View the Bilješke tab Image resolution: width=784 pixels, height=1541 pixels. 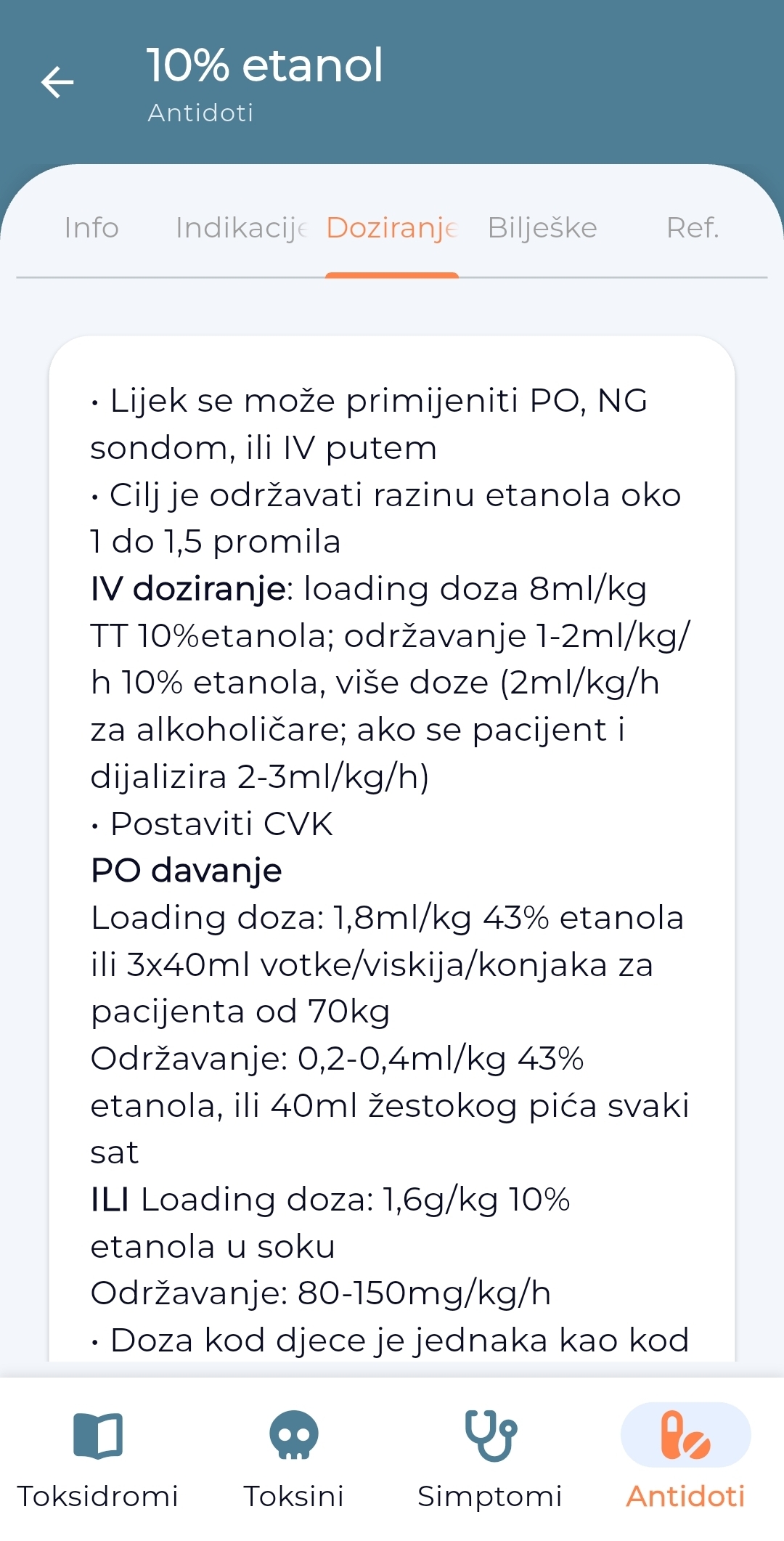coord(542,228)
